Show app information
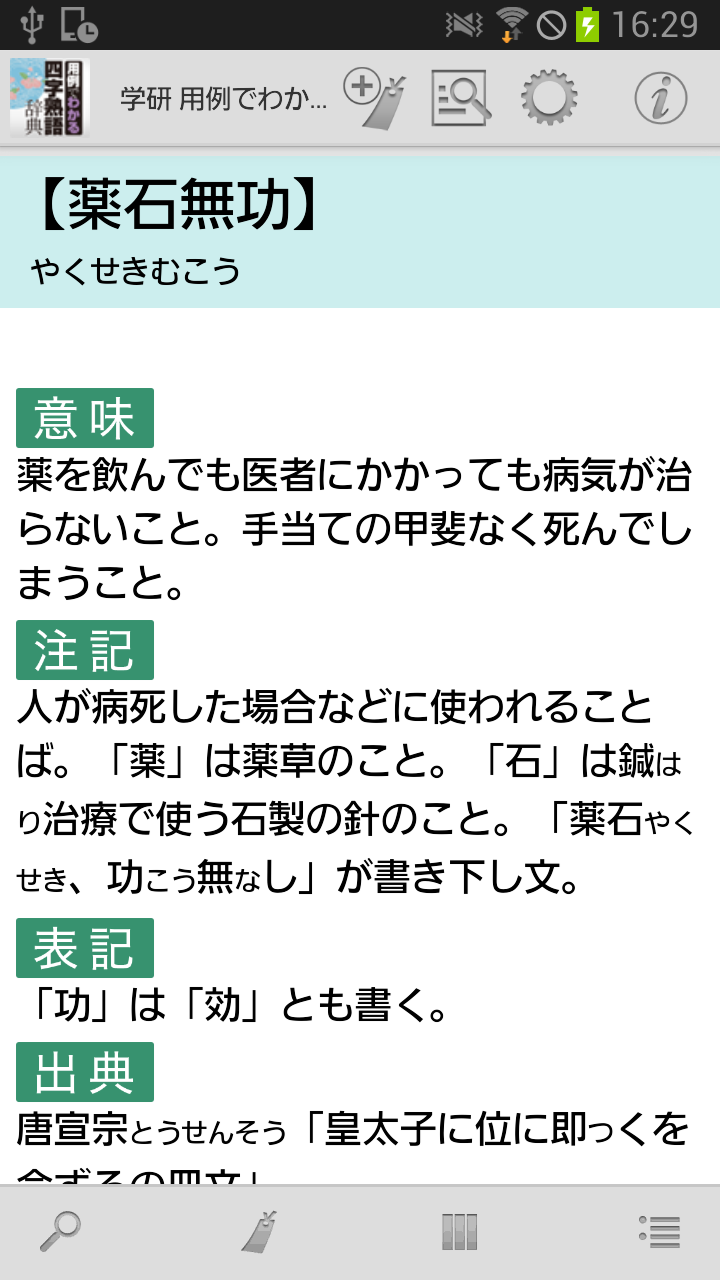The width and height of the screenshot is (720, 1280). coord(661,98)
